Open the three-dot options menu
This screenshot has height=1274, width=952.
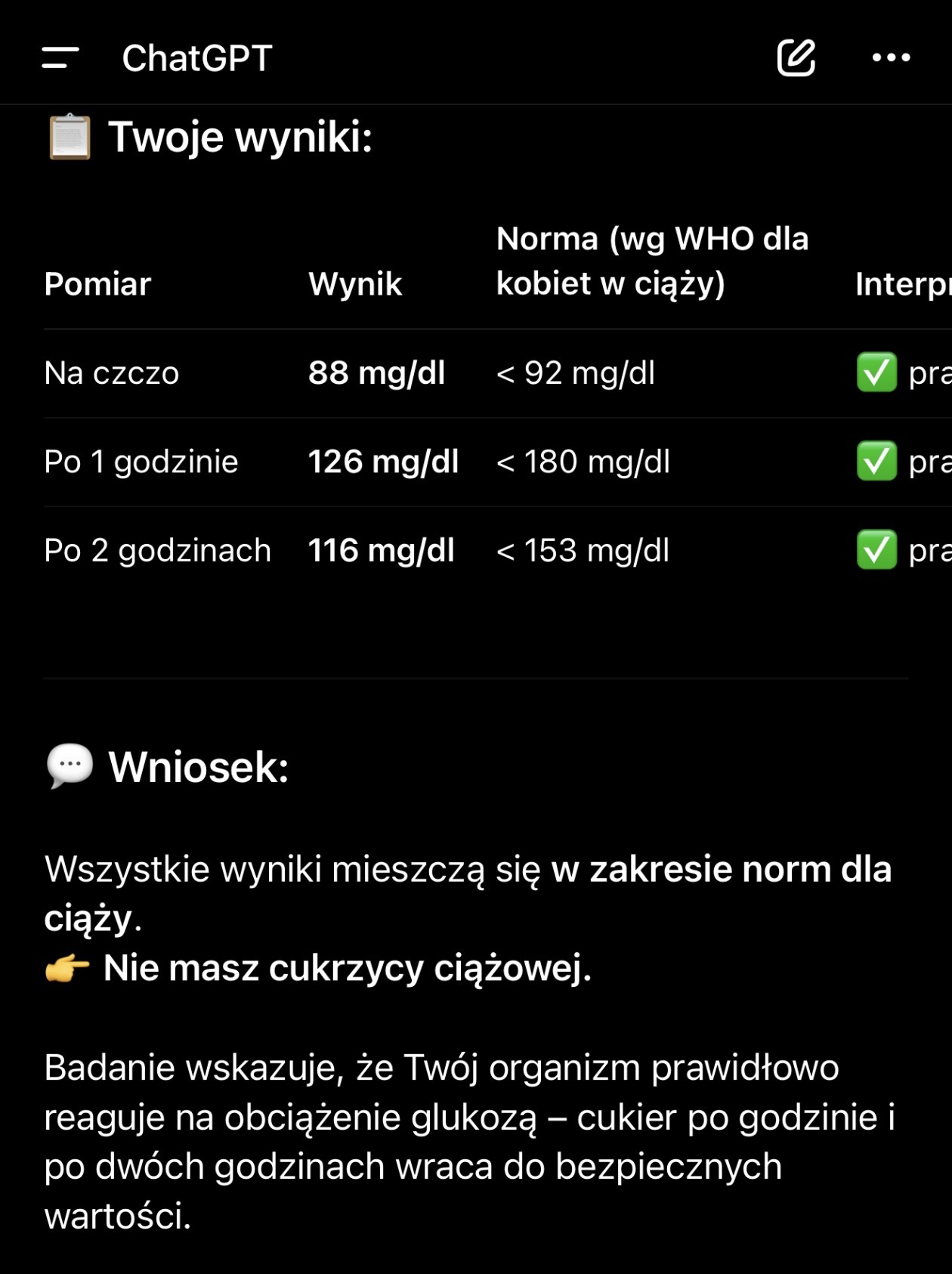click(891, 57)
